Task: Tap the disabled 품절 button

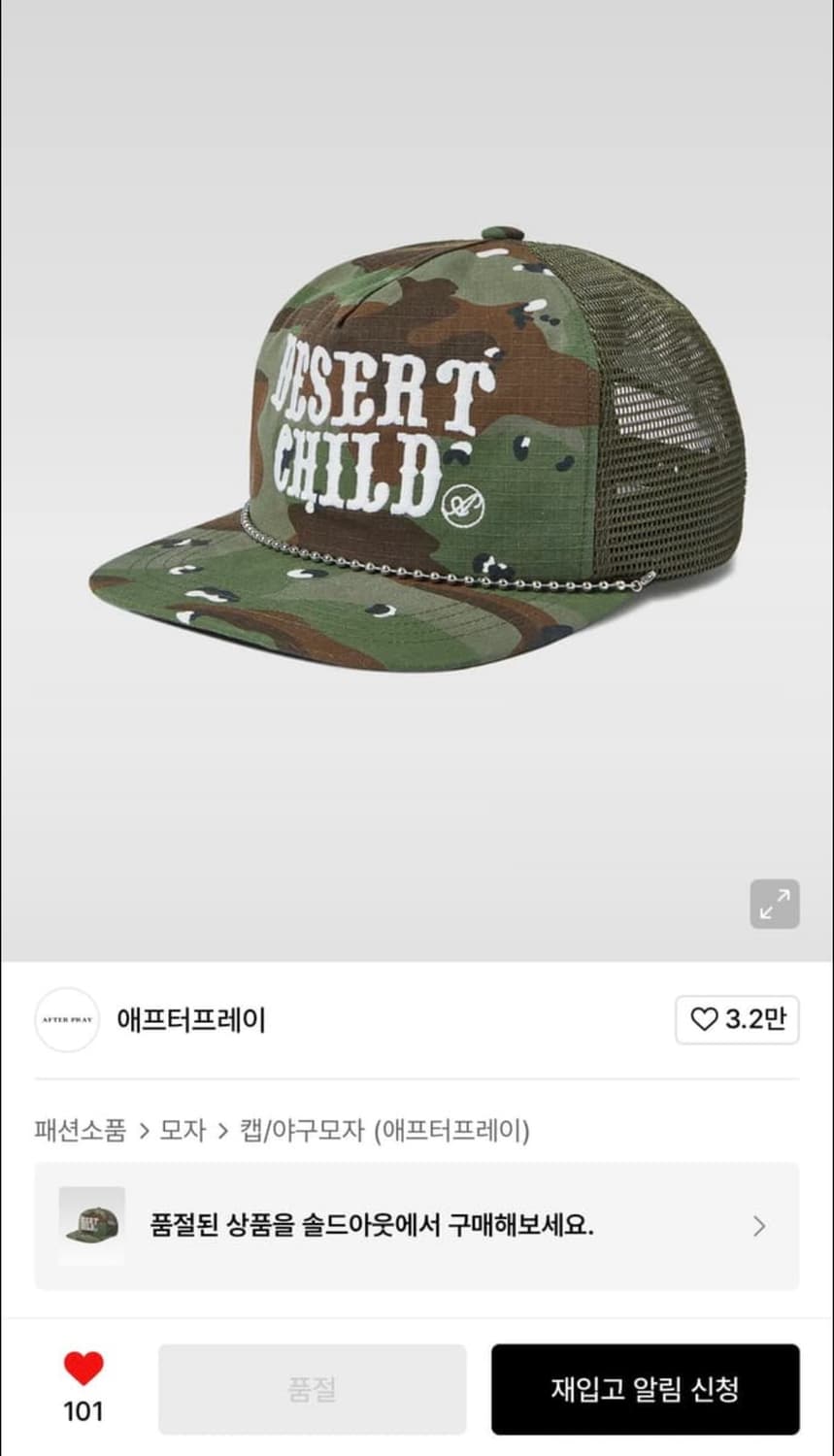Action: 312,1388
